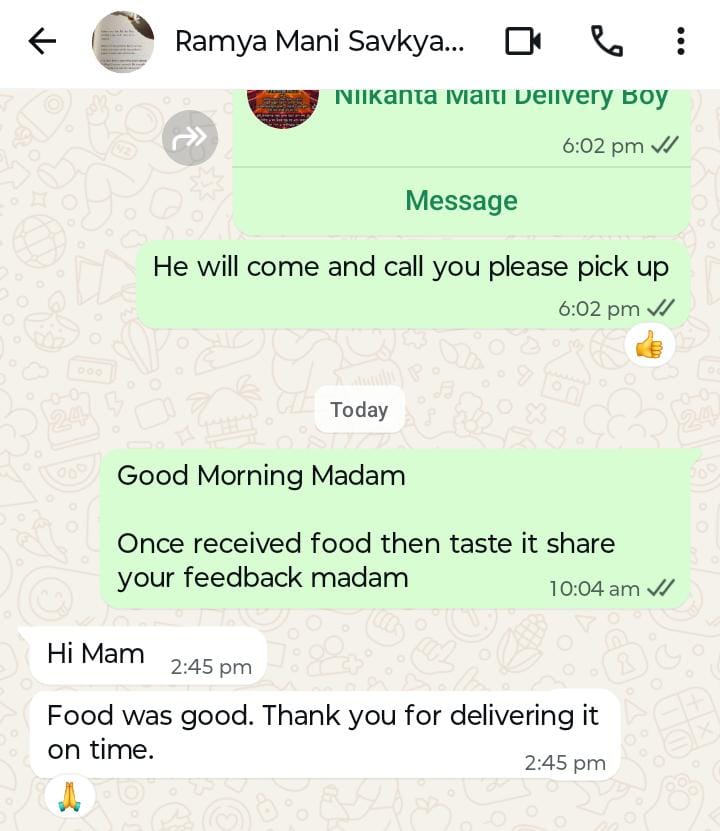The width and height of the screenshot is (720, 831).
Task: Open Ramya Mani Savkya contact info
Action: click(x=319, y=42)
